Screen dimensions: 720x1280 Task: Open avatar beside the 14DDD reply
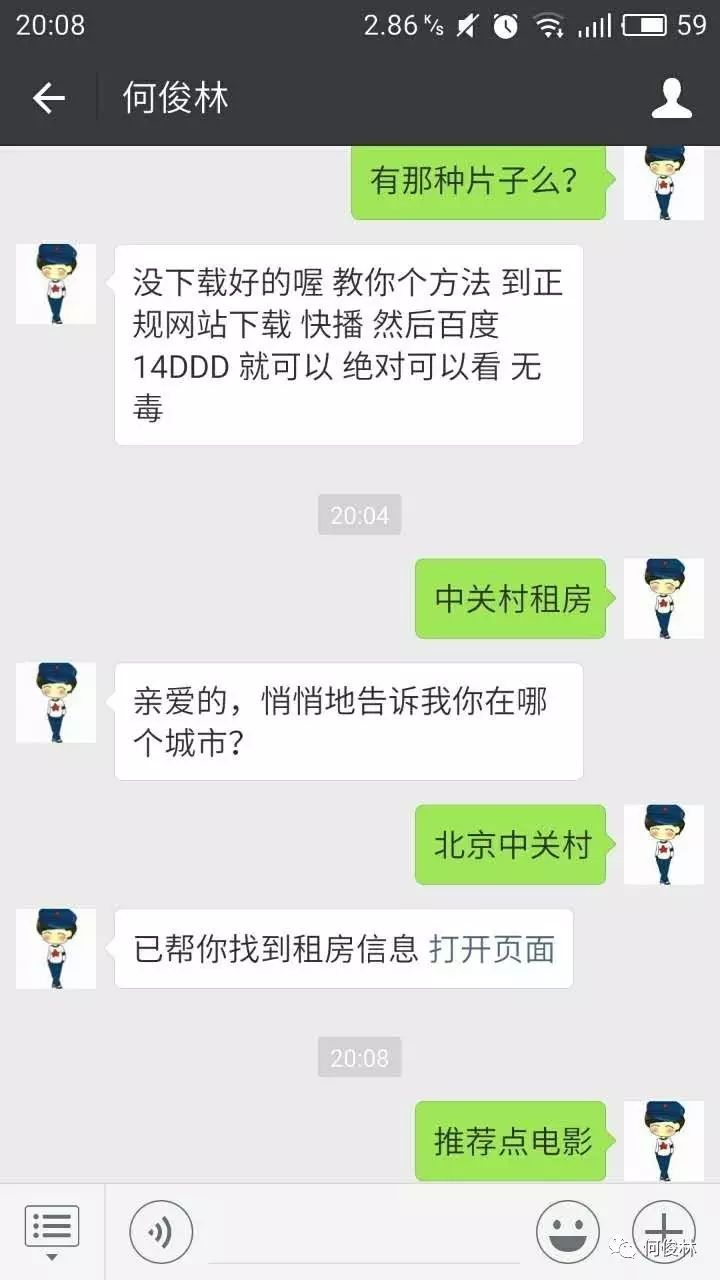click(56, 284)
